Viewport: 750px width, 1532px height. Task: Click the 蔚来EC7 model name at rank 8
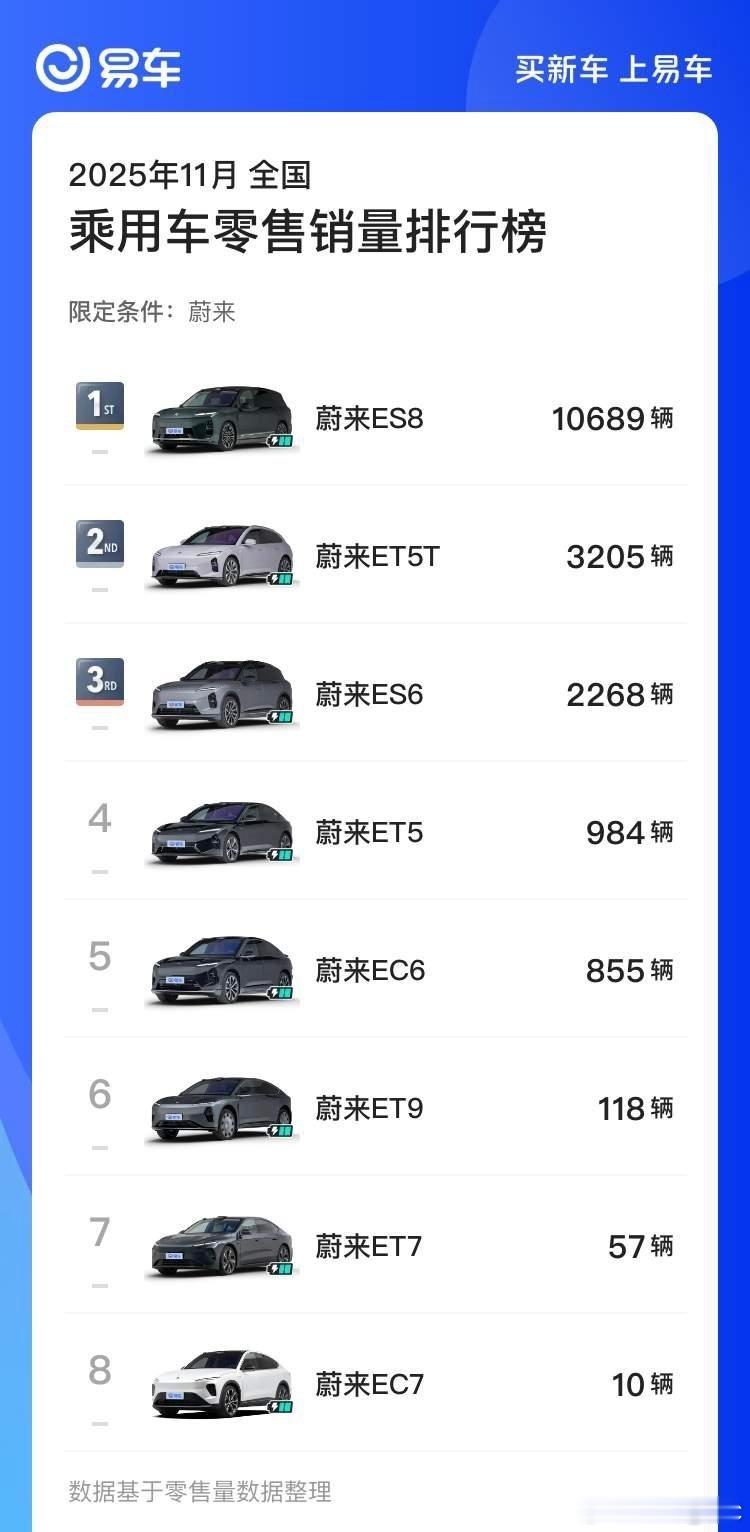[369, 1385]
